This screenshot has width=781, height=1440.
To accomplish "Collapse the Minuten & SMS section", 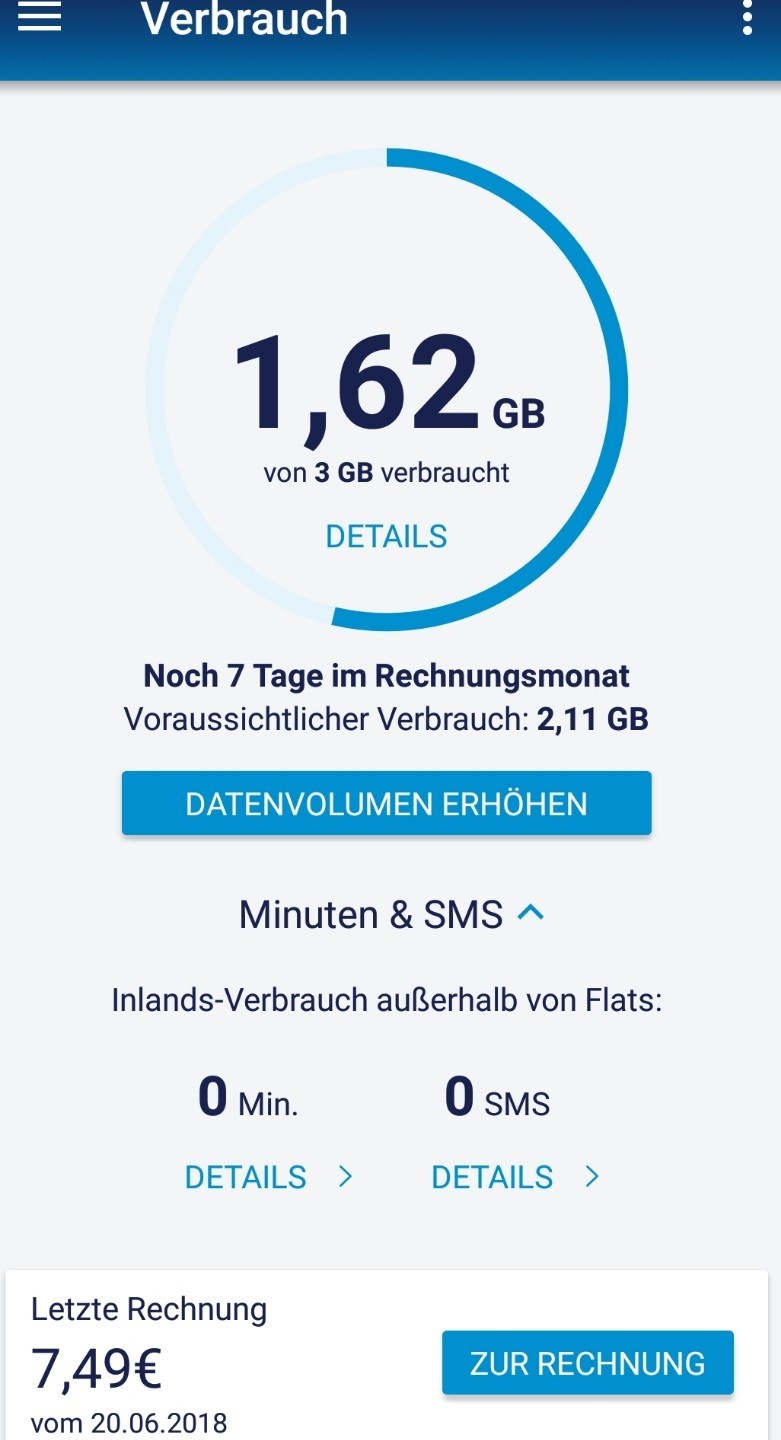I will 531,914.
